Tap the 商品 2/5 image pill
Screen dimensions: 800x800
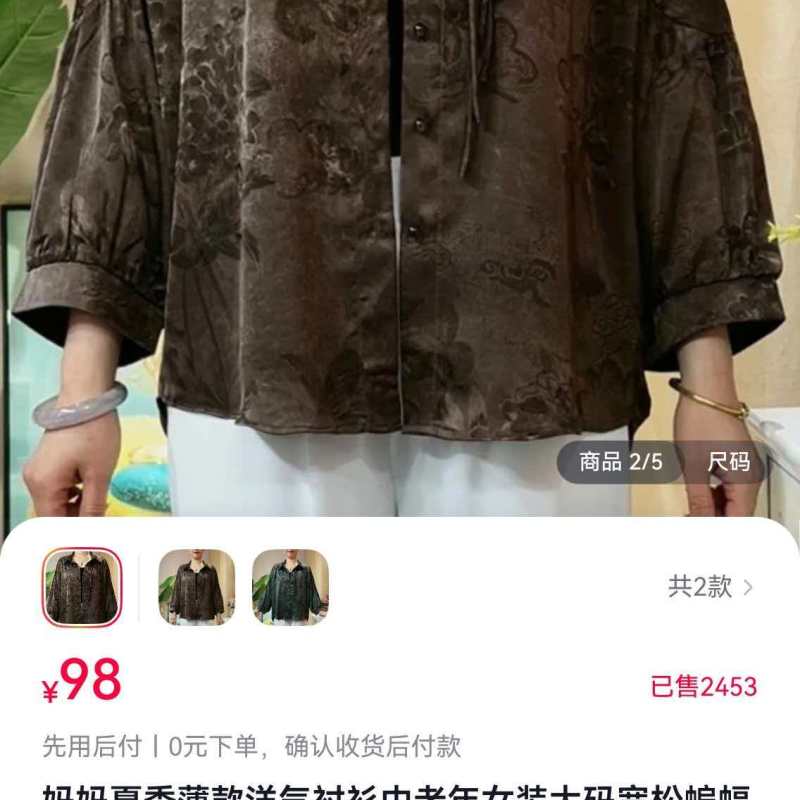[621, 462]
